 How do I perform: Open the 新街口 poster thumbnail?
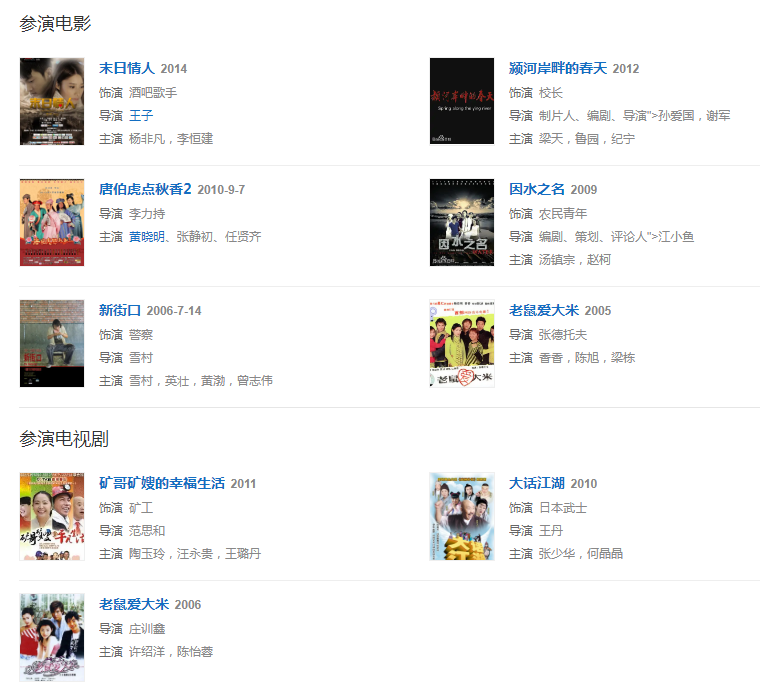52,343
